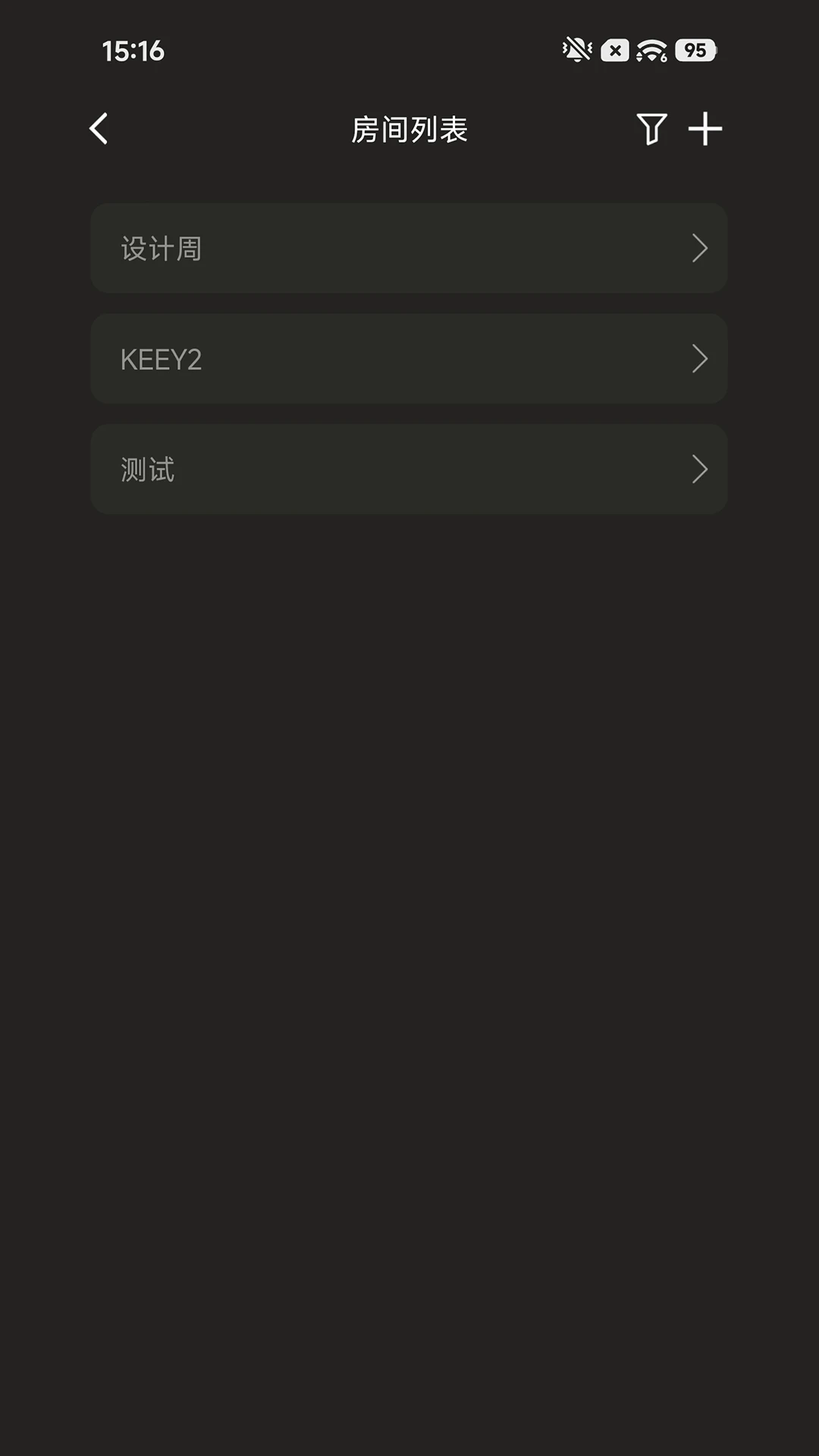Select the 测试 room row
Screen dimensions: 819x1456
[409, 469]
